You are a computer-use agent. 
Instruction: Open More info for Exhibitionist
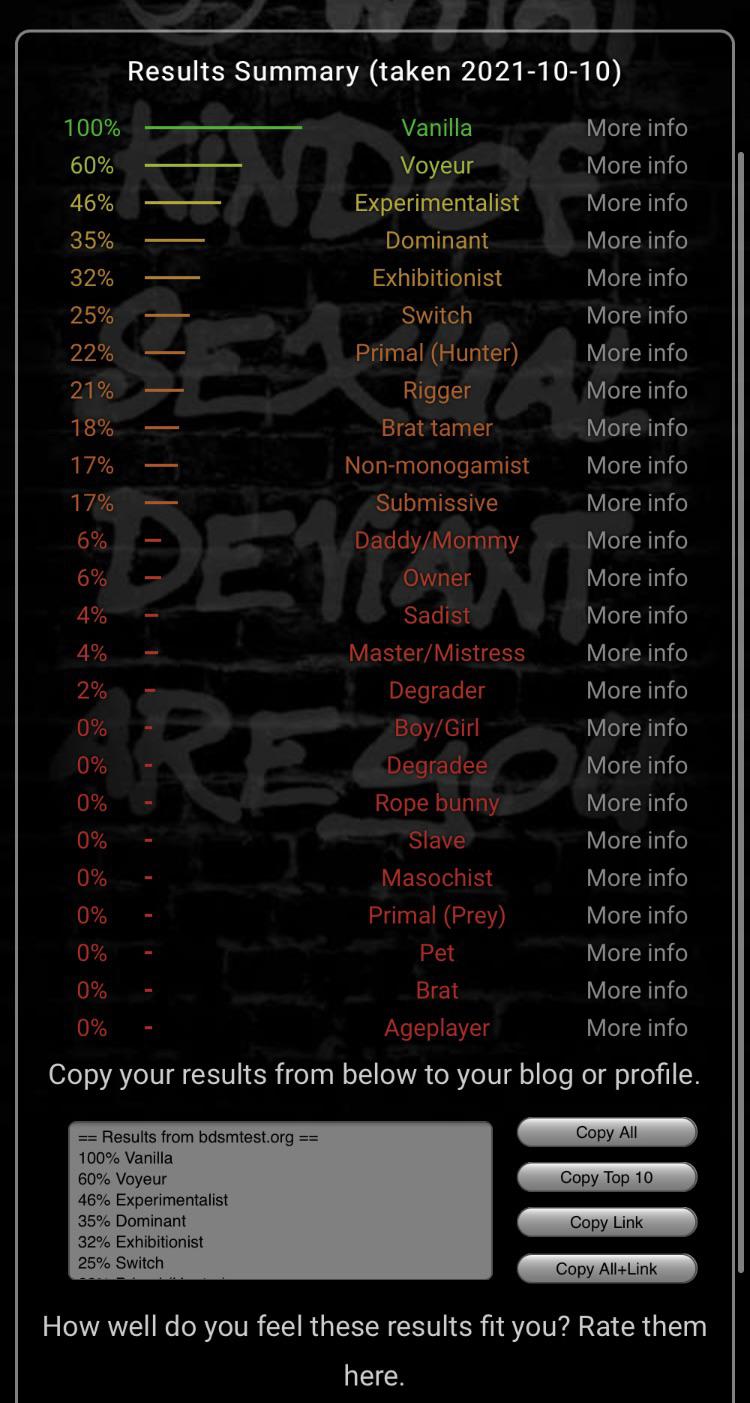click(636, 278)
